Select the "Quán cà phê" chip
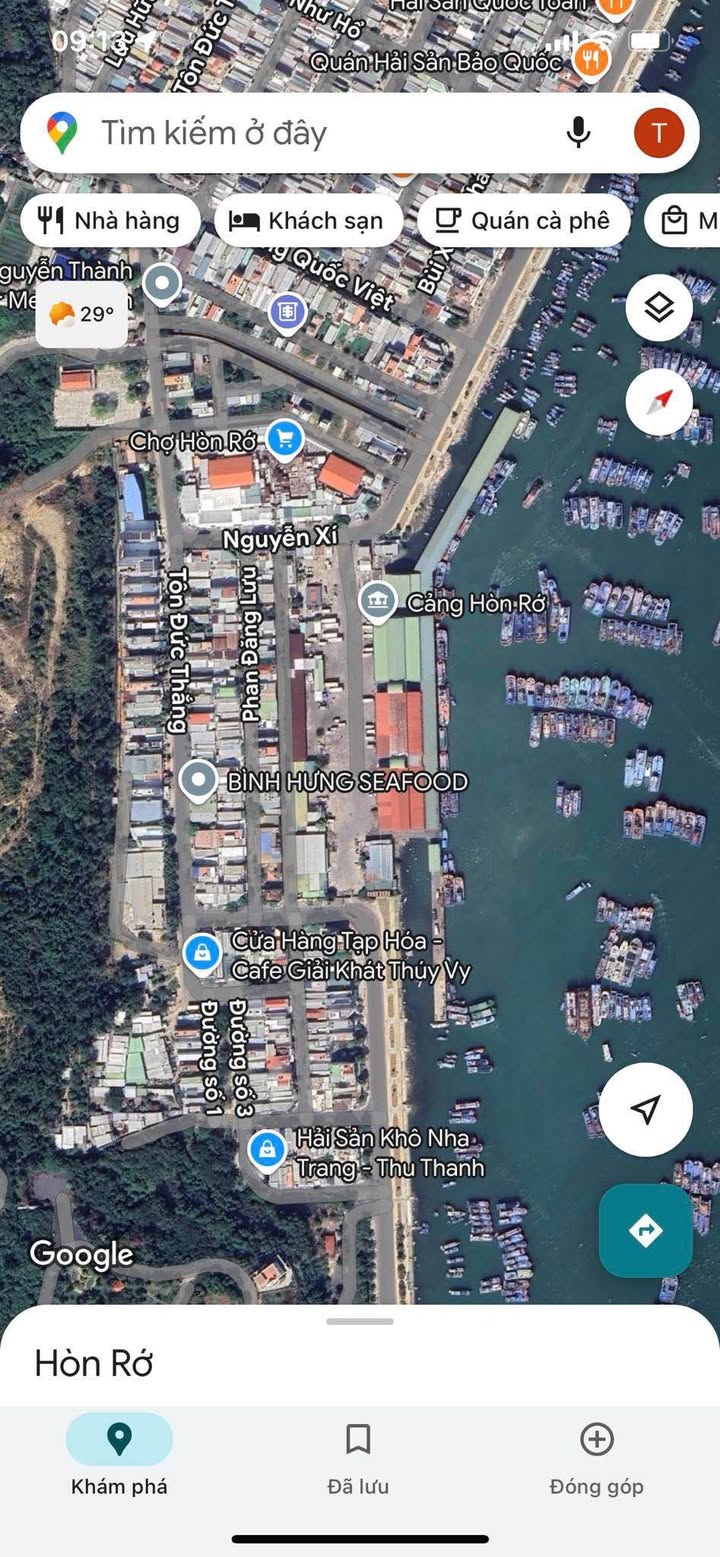 click(524, 221)
